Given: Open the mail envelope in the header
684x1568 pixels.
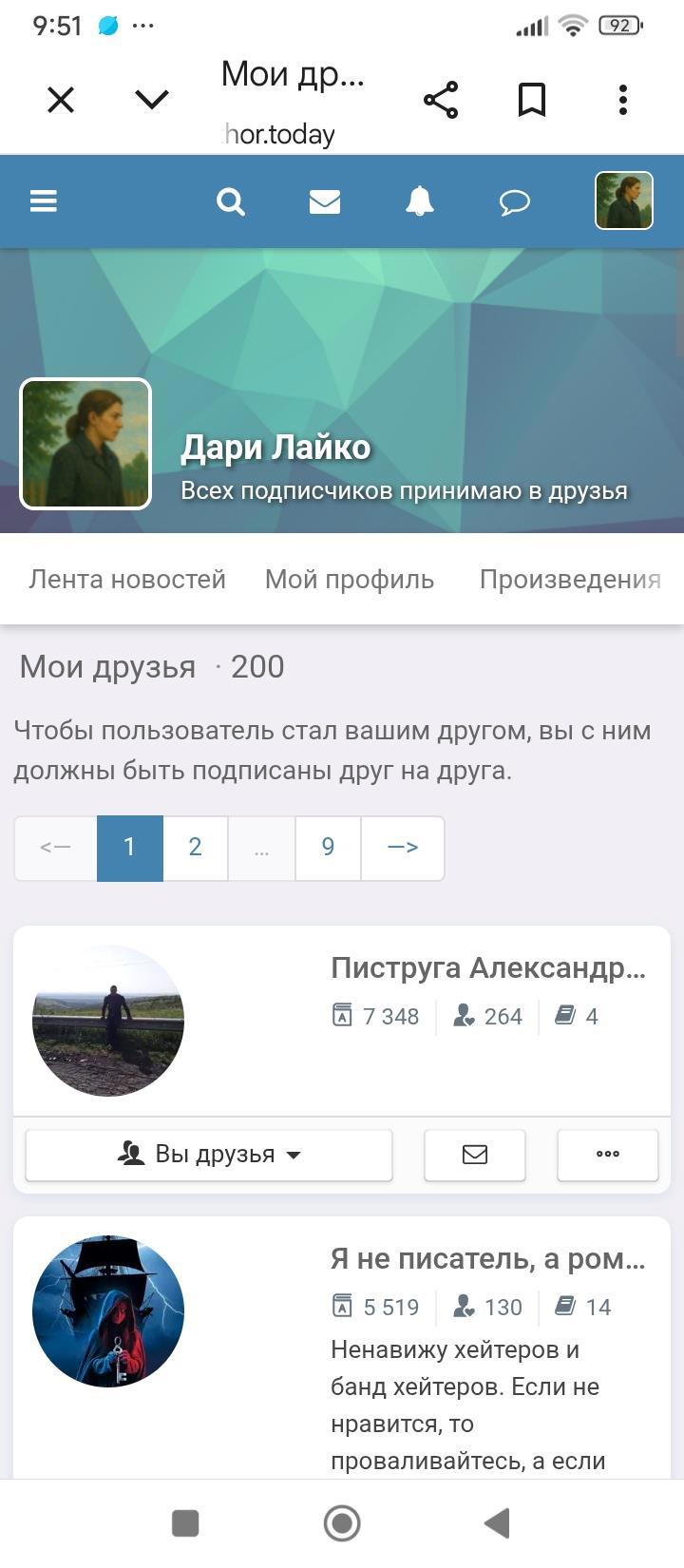Looking at the screenshot, I should click(325, 201).
